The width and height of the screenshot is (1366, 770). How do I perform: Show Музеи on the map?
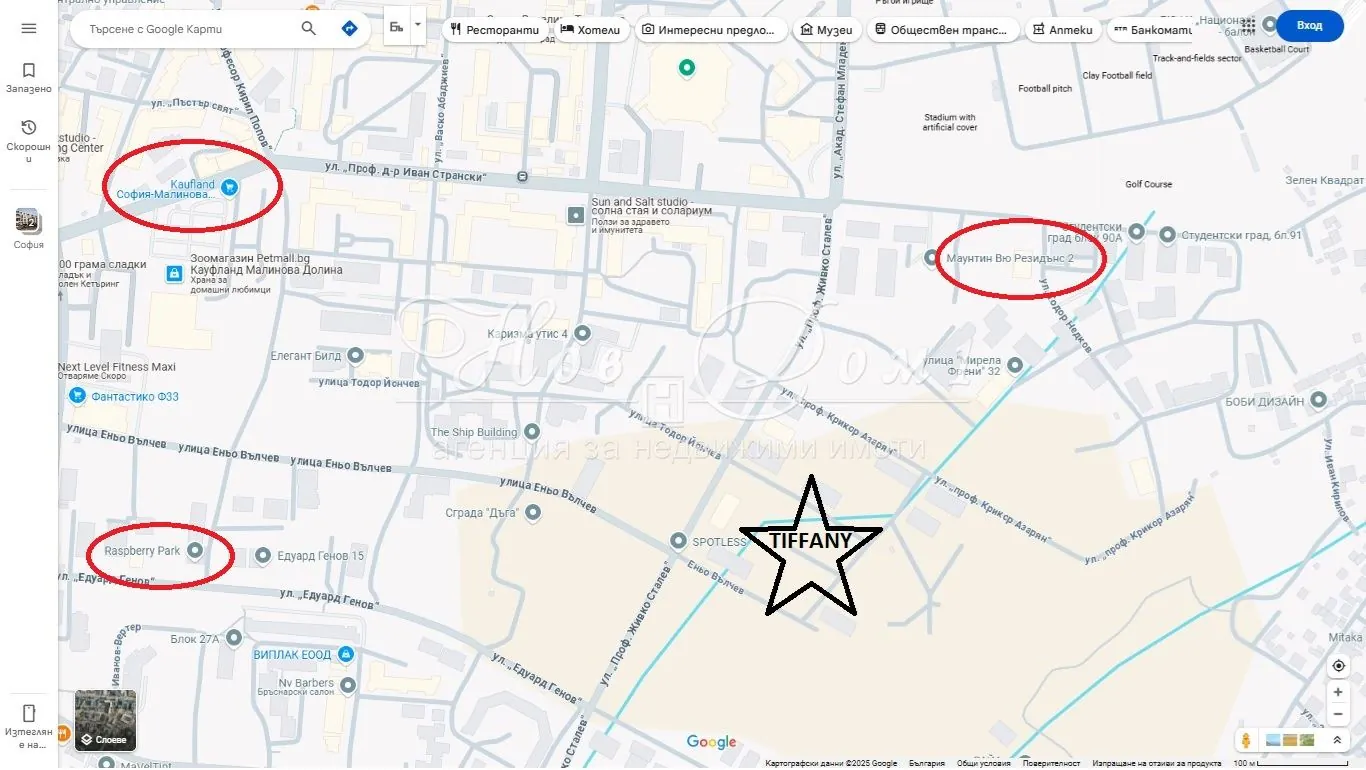point(826,30)
